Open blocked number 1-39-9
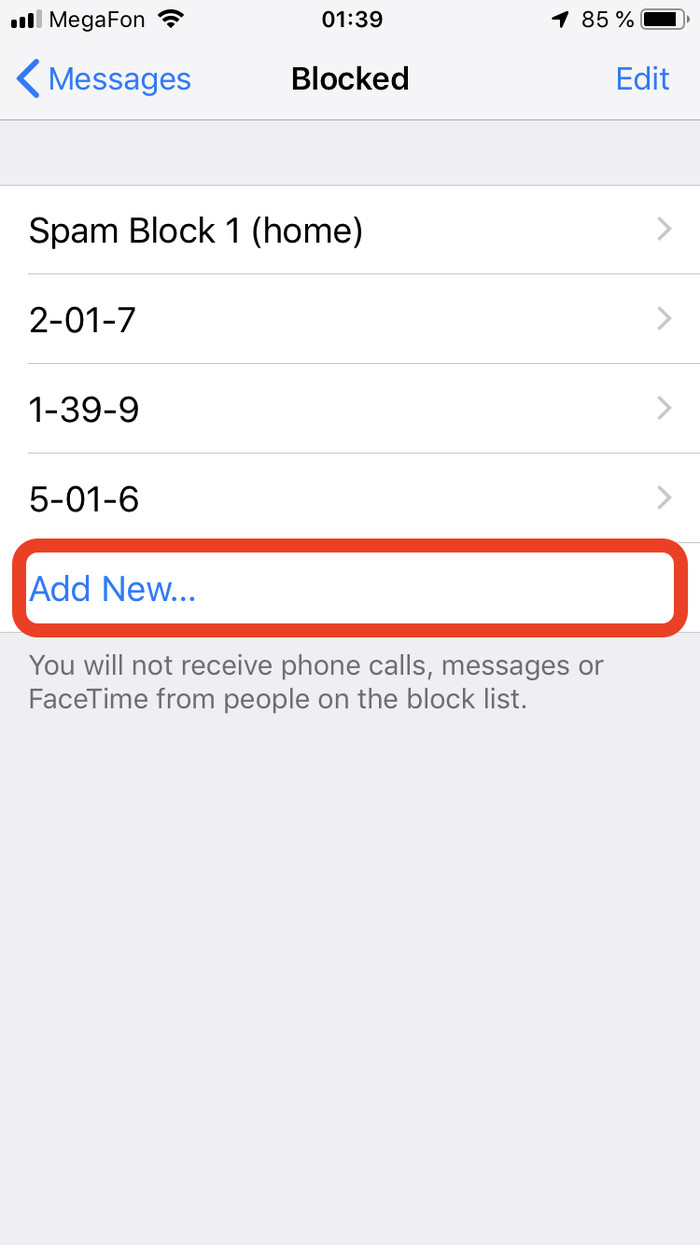This screenshot has height=1245, width=700. [350, 409]
